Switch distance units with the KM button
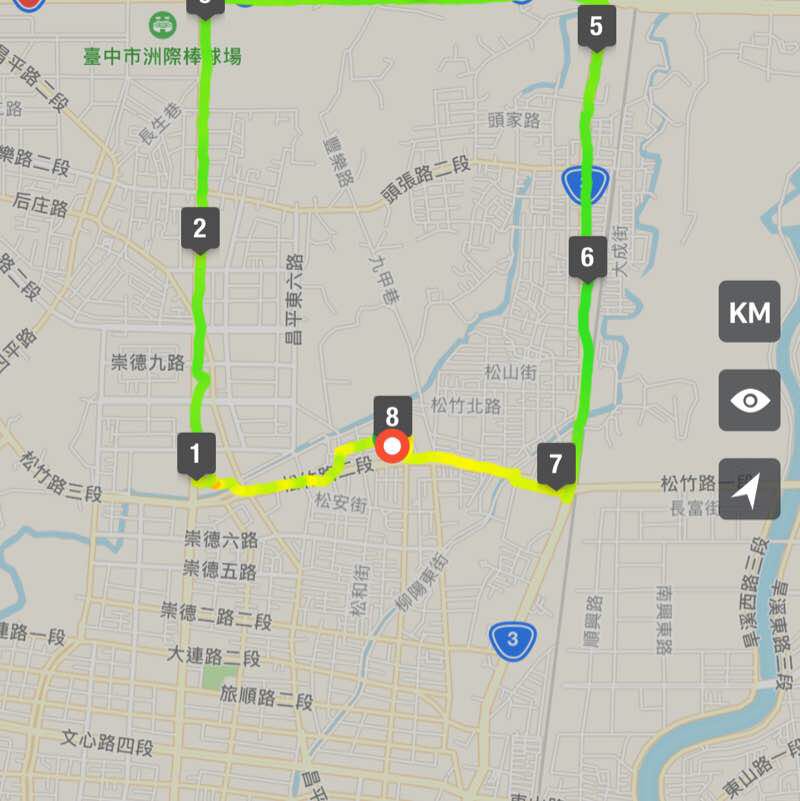 click(x=749, y=313)
